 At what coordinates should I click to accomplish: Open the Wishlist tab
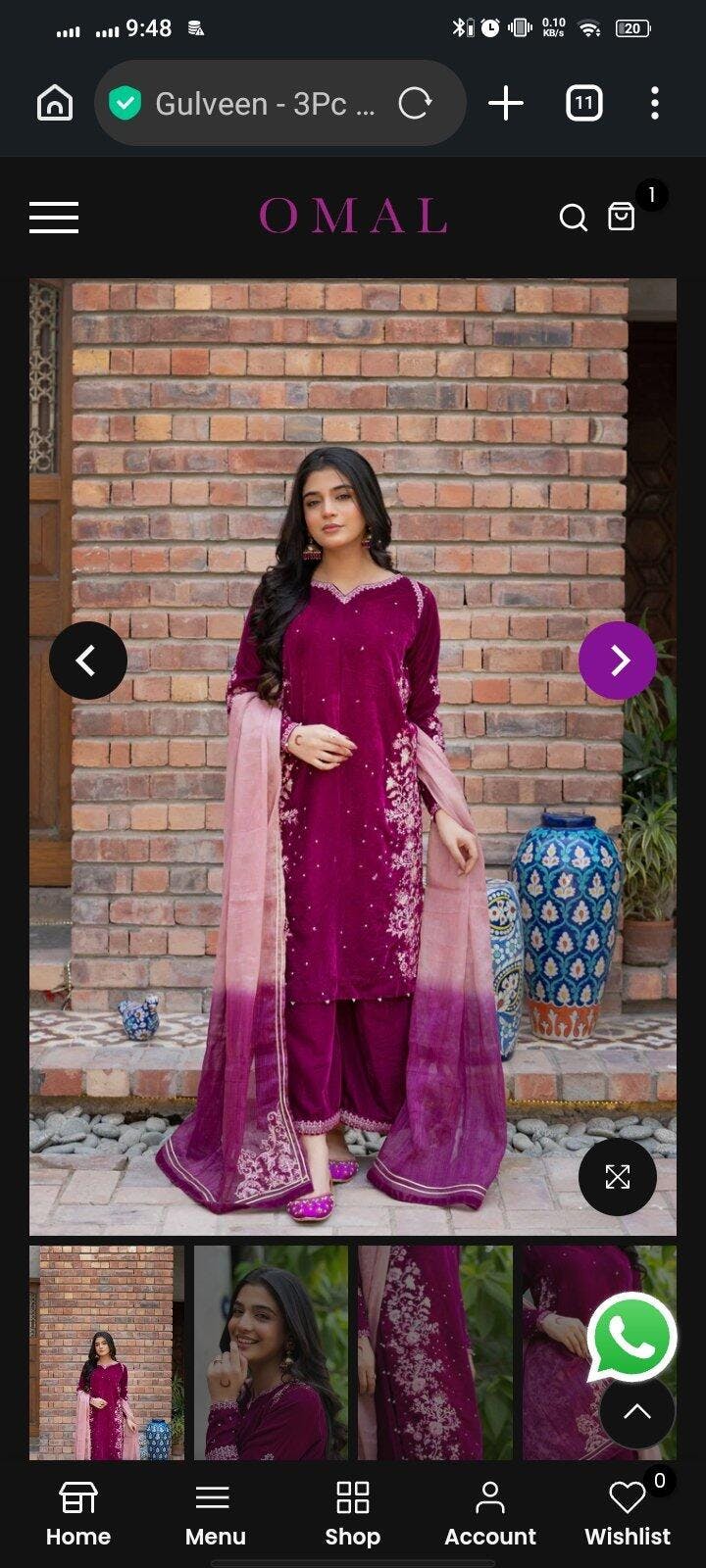pos(628,1514)
